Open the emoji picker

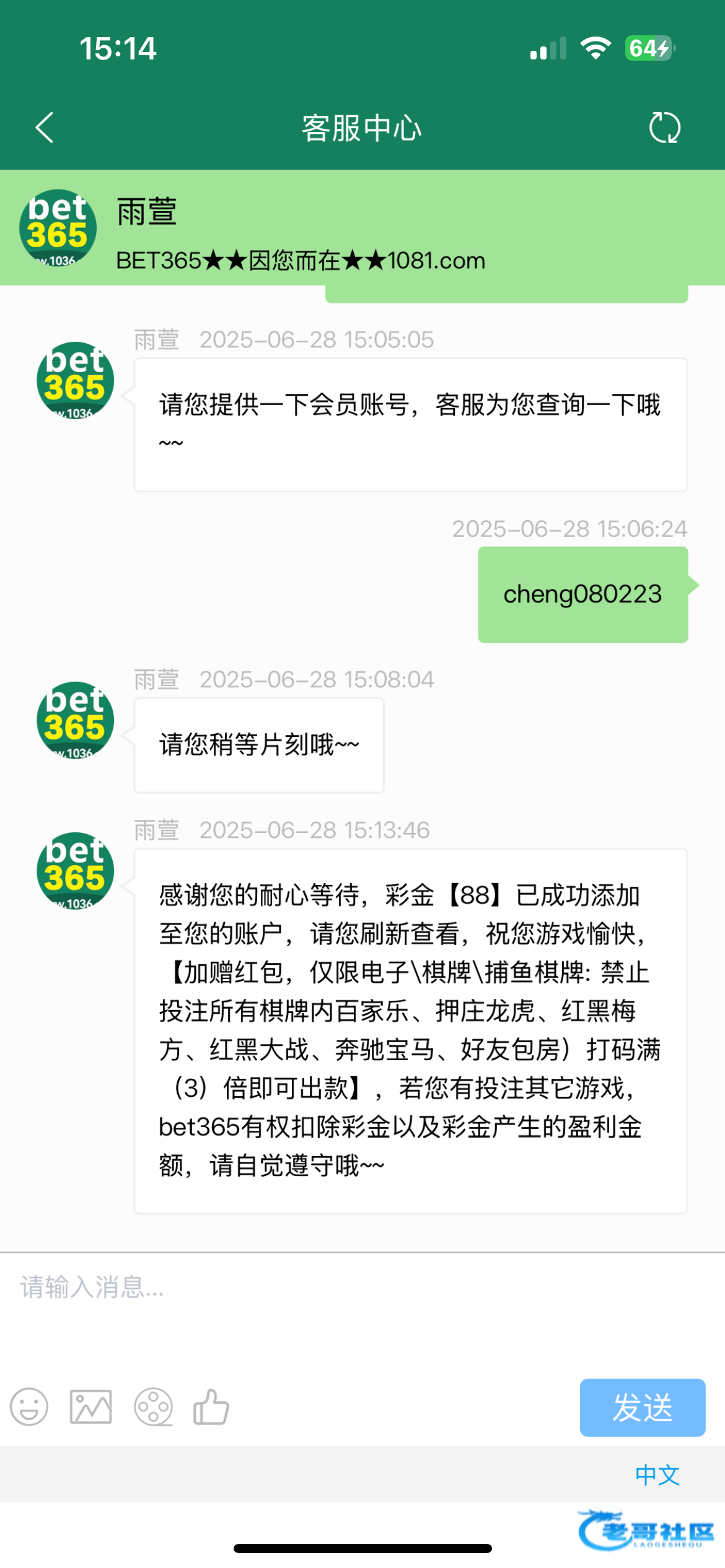coord(29,1407)
